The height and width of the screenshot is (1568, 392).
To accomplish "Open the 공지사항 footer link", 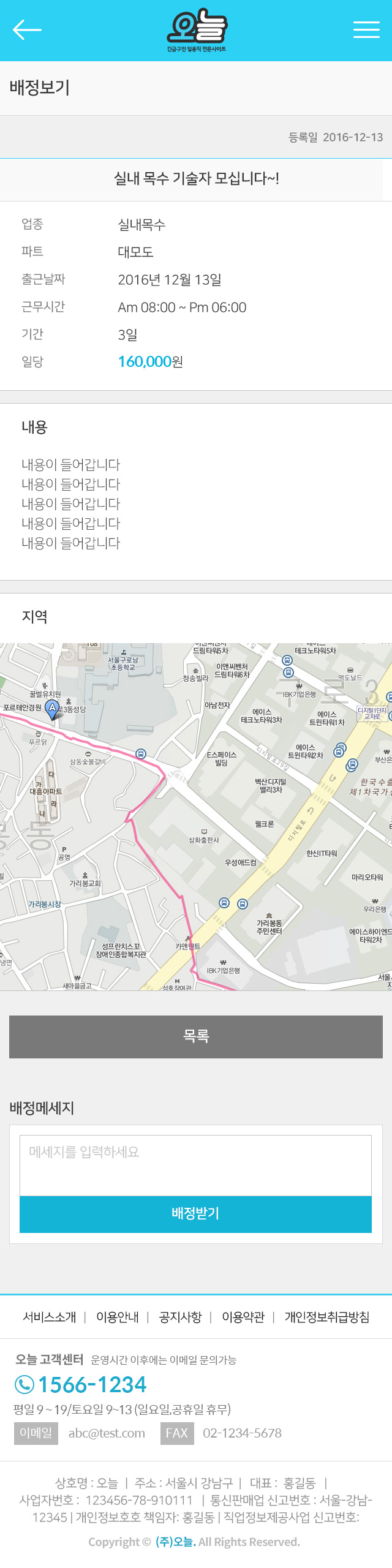I will click(x=180, y=1317).
